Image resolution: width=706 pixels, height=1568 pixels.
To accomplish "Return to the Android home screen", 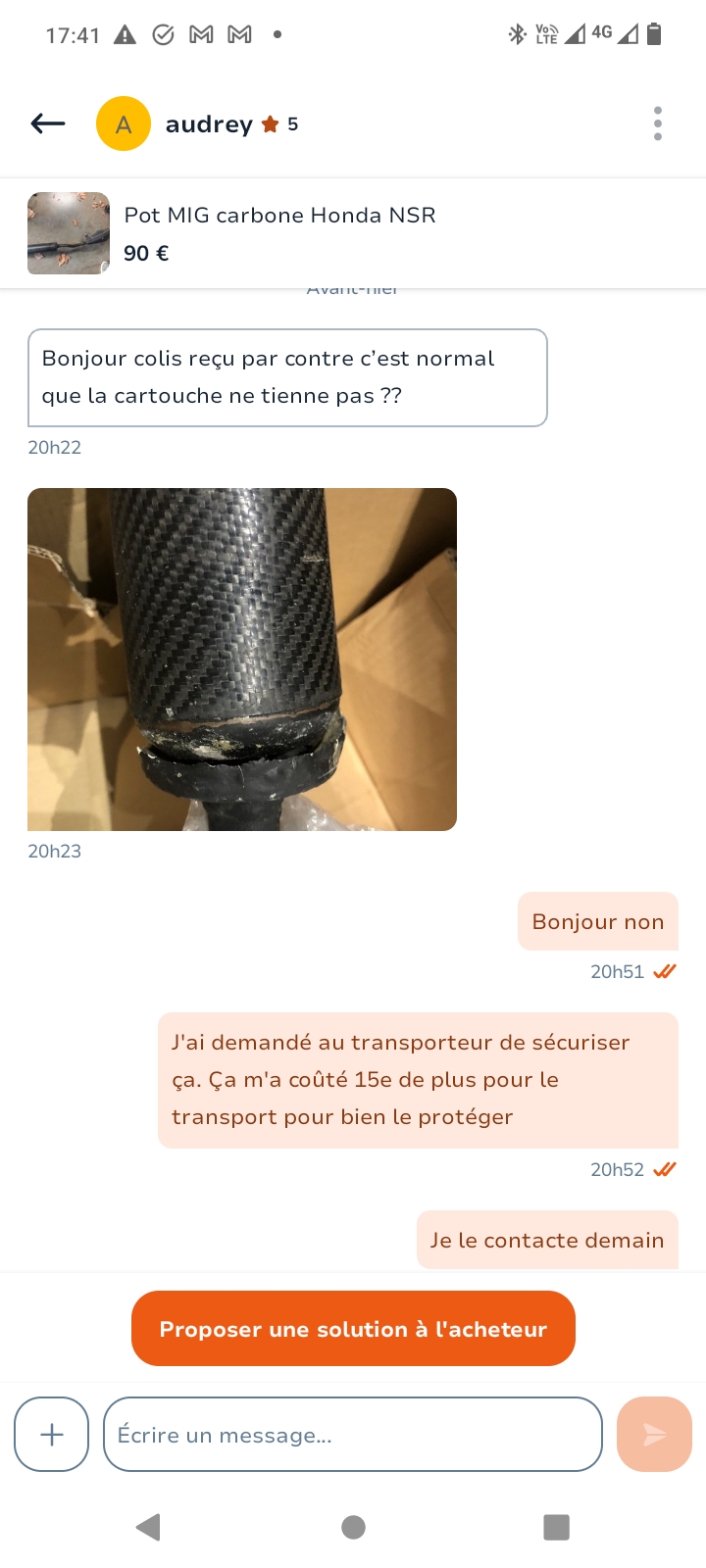I will (353, 1527).
